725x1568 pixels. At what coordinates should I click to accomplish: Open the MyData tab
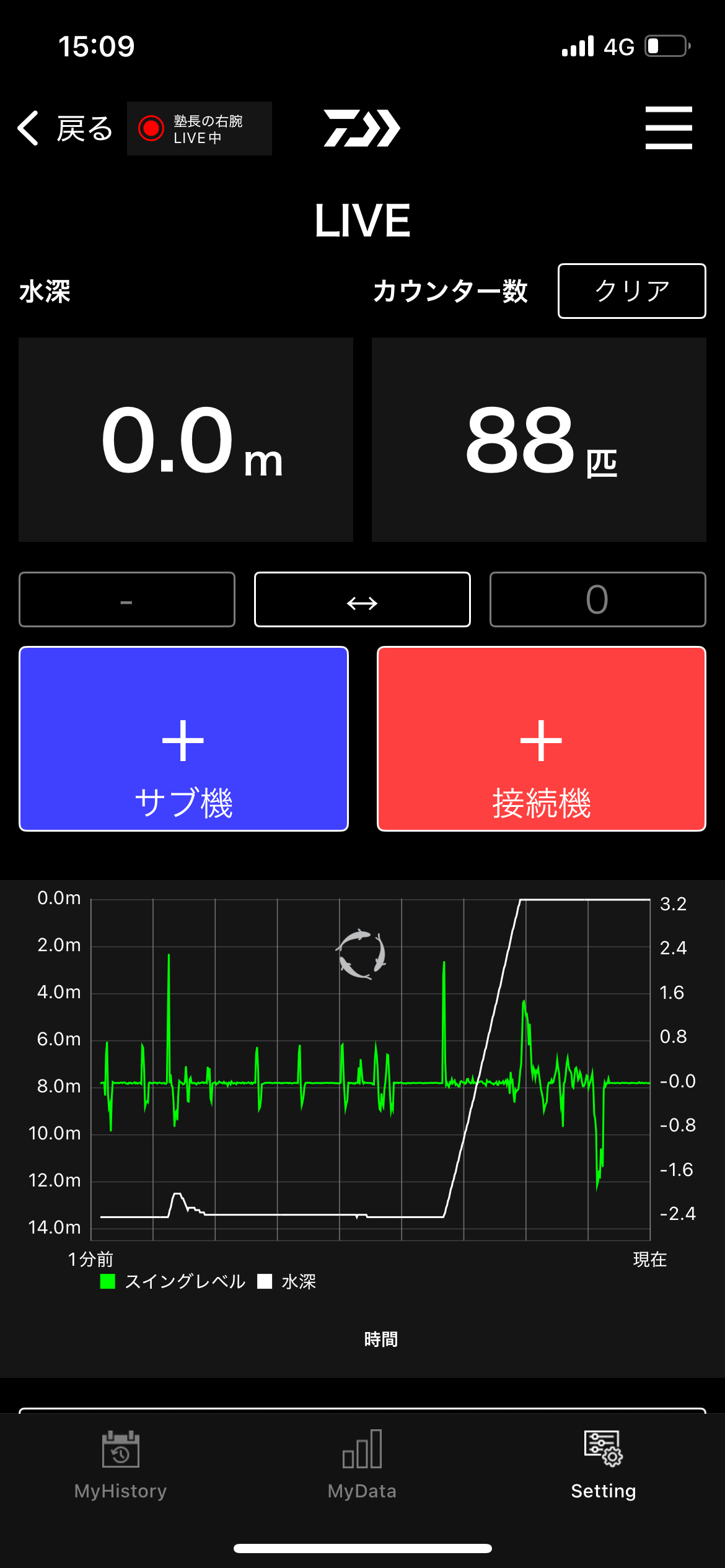point(362,1465)
